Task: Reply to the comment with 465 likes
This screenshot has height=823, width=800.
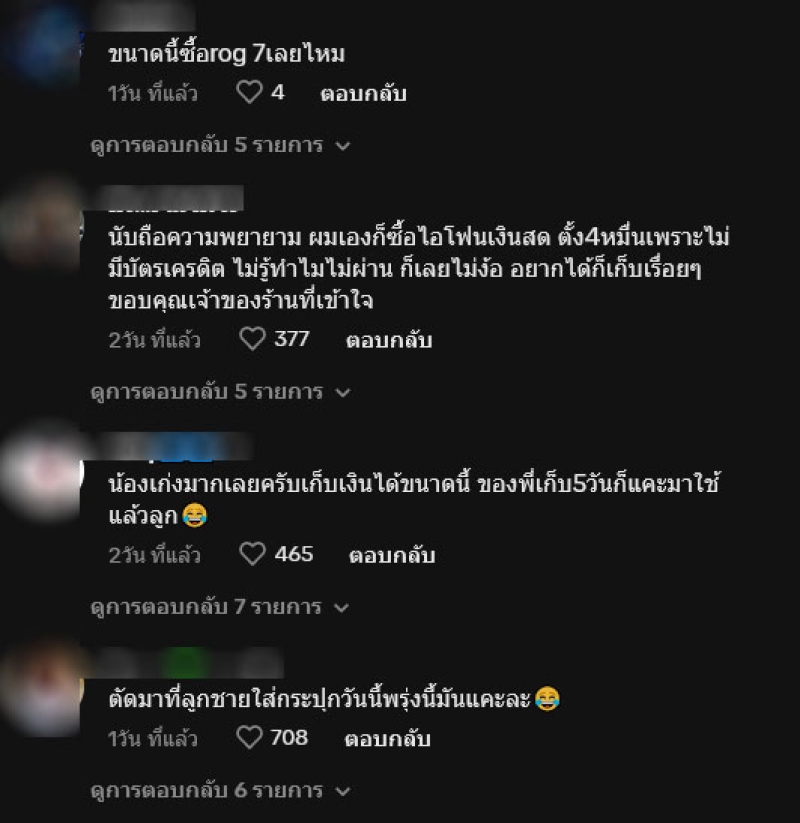Action: (391, 554)
